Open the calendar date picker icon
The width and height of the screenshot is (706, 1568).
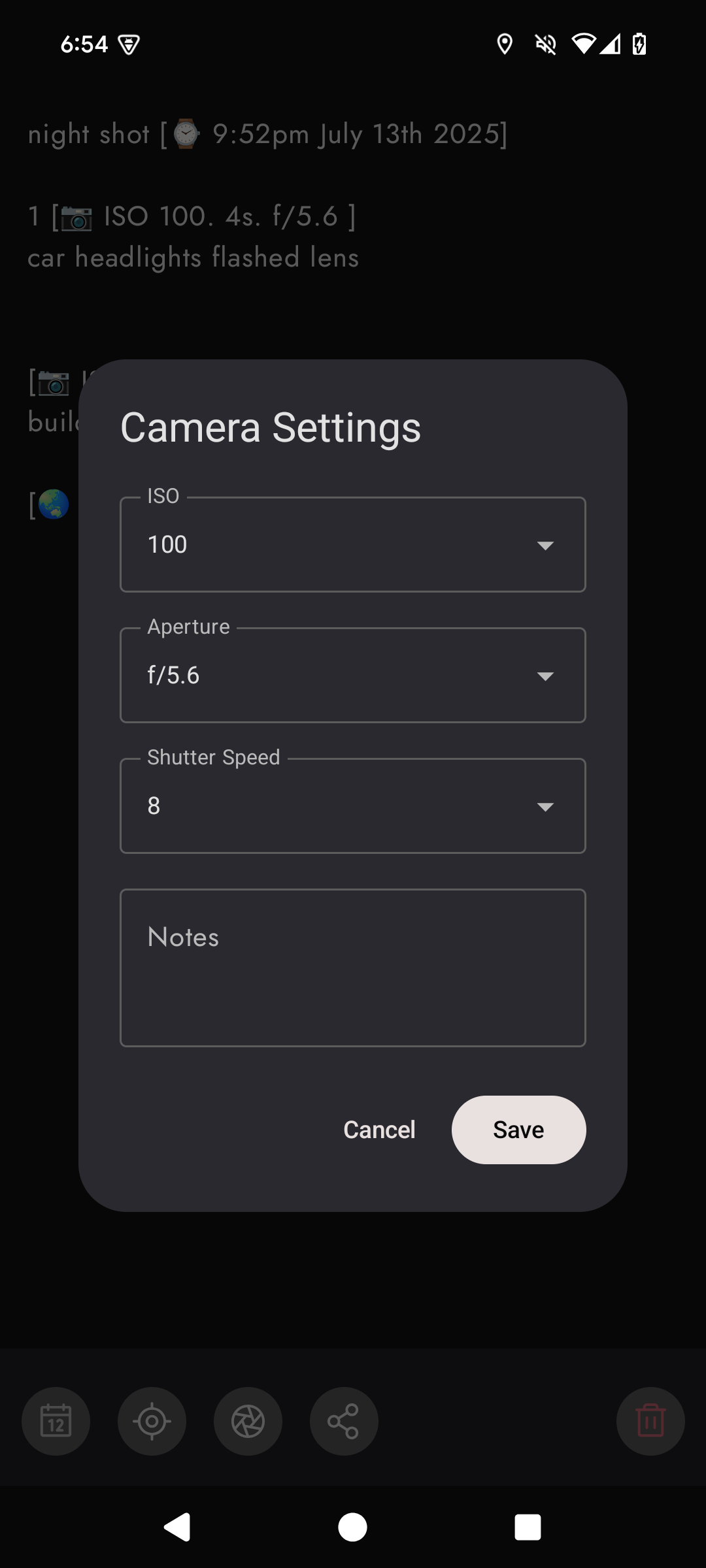tap(56, 1422)
